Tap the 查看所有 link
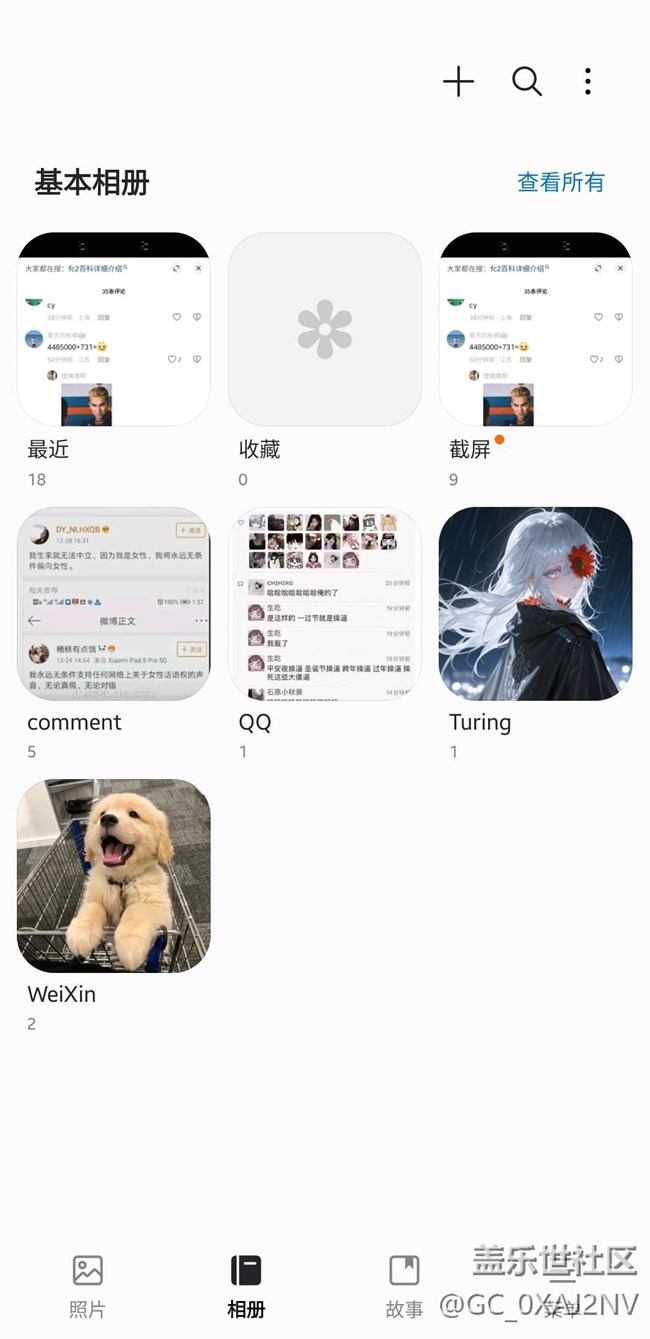Screen dimensions: 650x1339 click(x=561, y=182)
